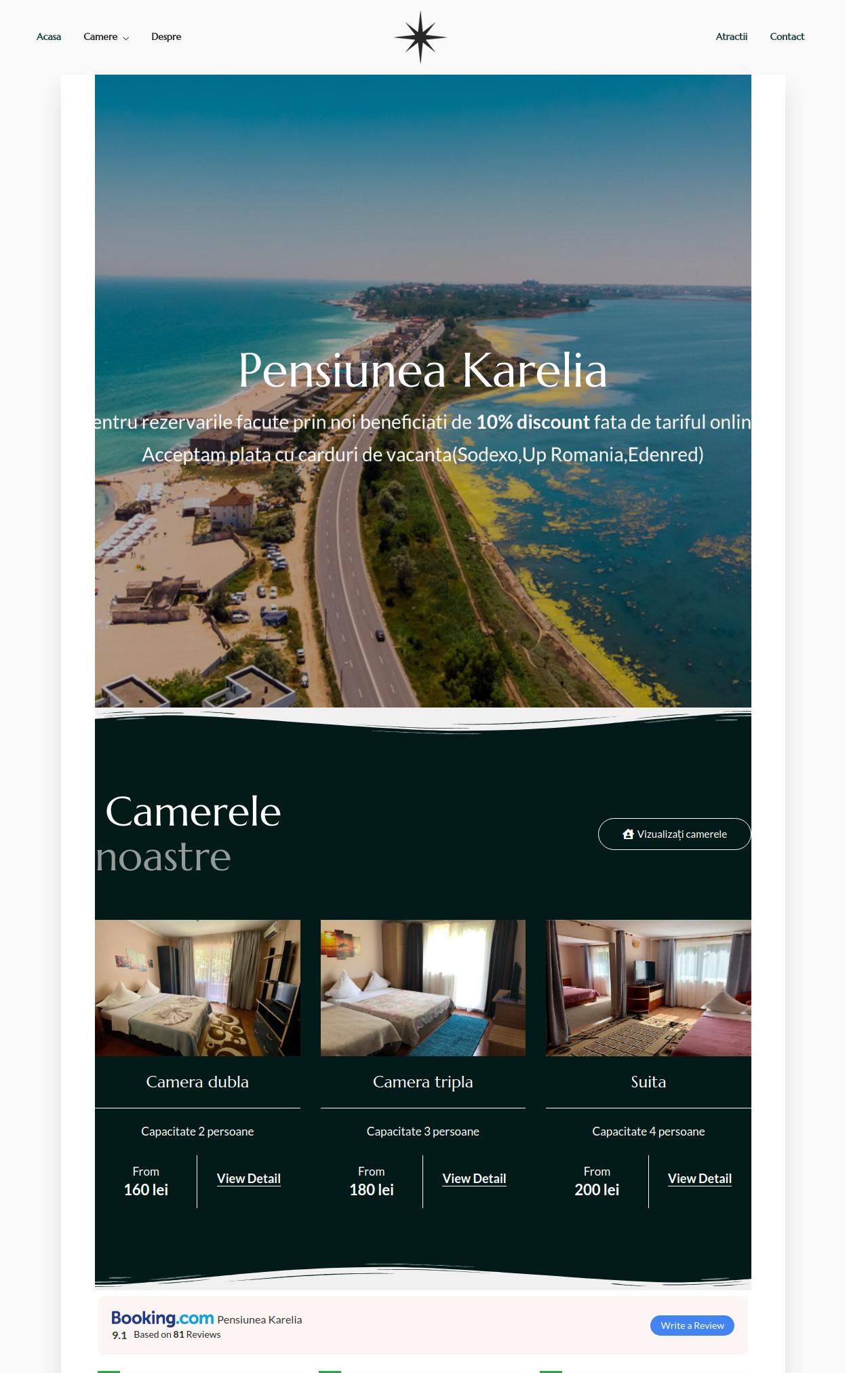This screenshot has height=1373, width=868.
Task: Expand the Camere dropdown menu
Action: 106,37
